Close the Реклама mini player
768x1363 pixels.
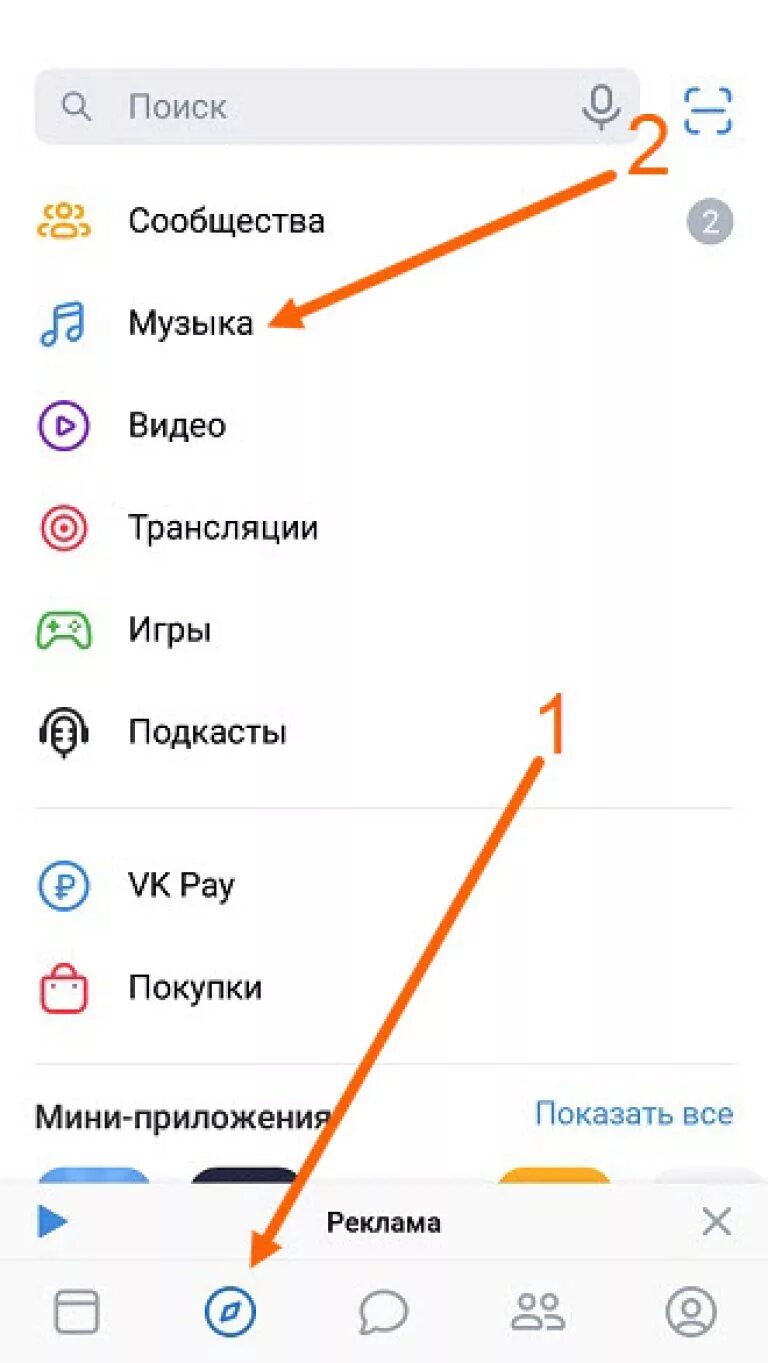[716, 1221]
